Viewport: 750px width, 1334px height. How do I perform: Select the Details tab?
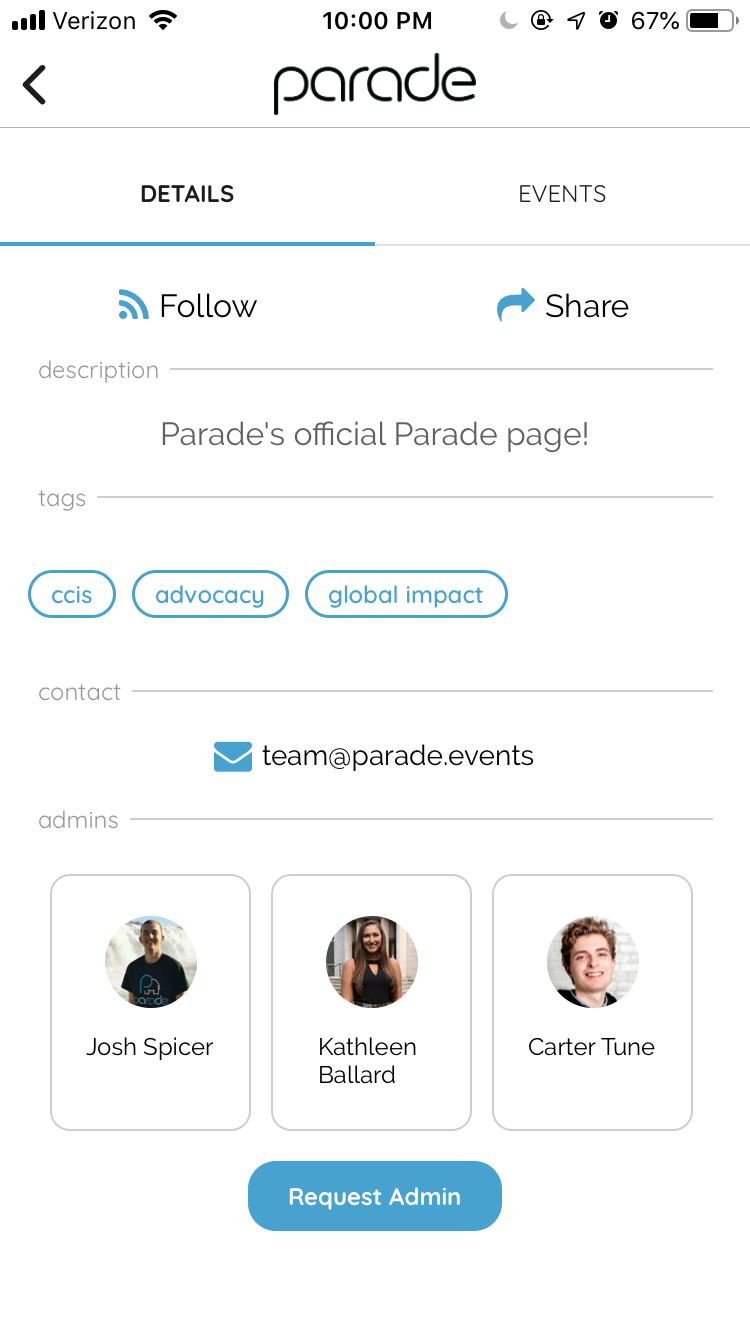click(187, 194)
